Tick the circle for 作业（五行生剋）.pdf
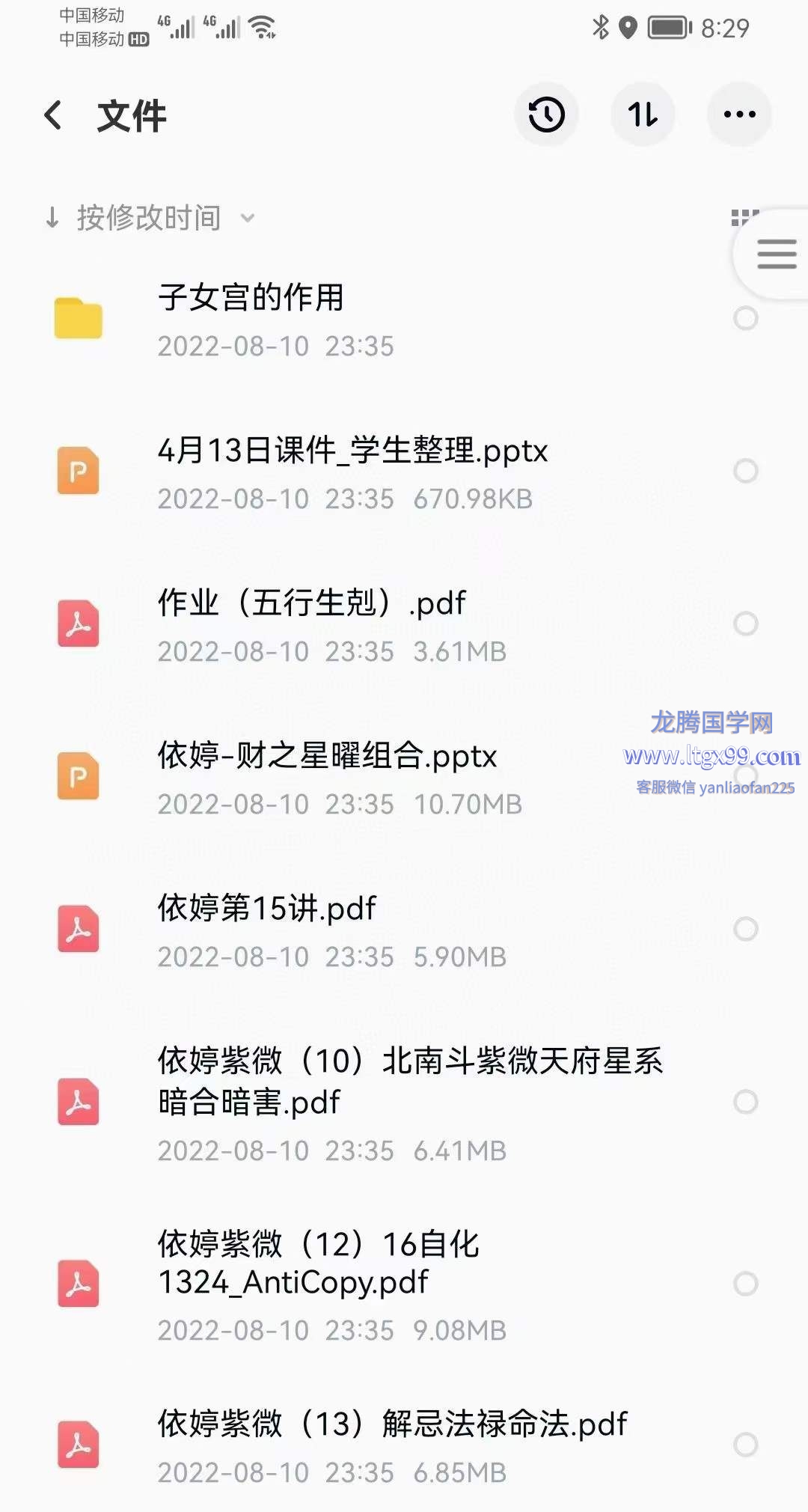 tap(745, 624)
